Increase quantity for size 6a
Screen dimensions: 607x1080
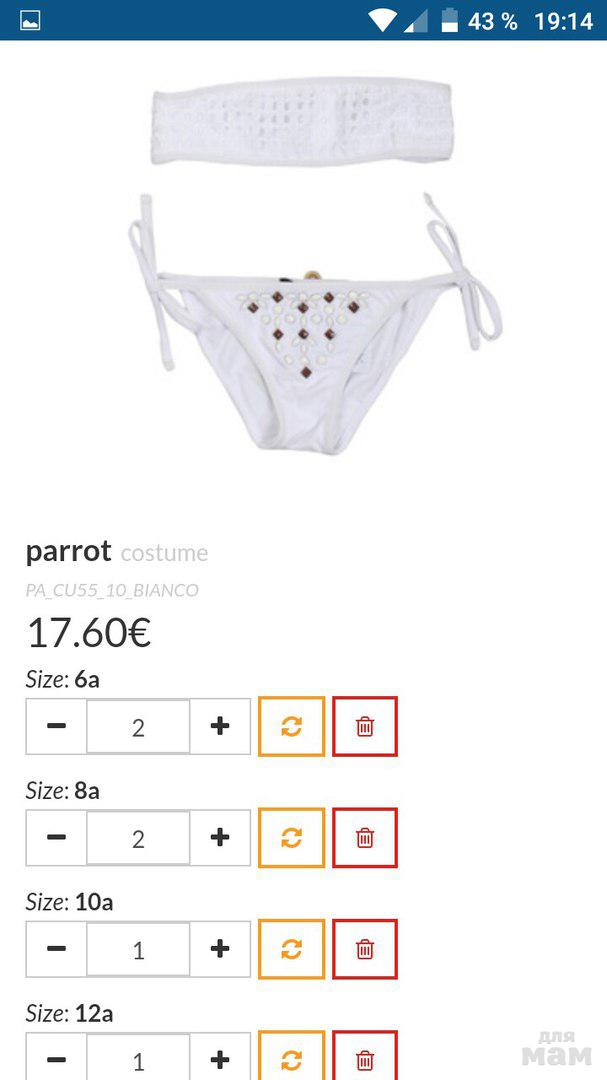(x=220, y=726)
